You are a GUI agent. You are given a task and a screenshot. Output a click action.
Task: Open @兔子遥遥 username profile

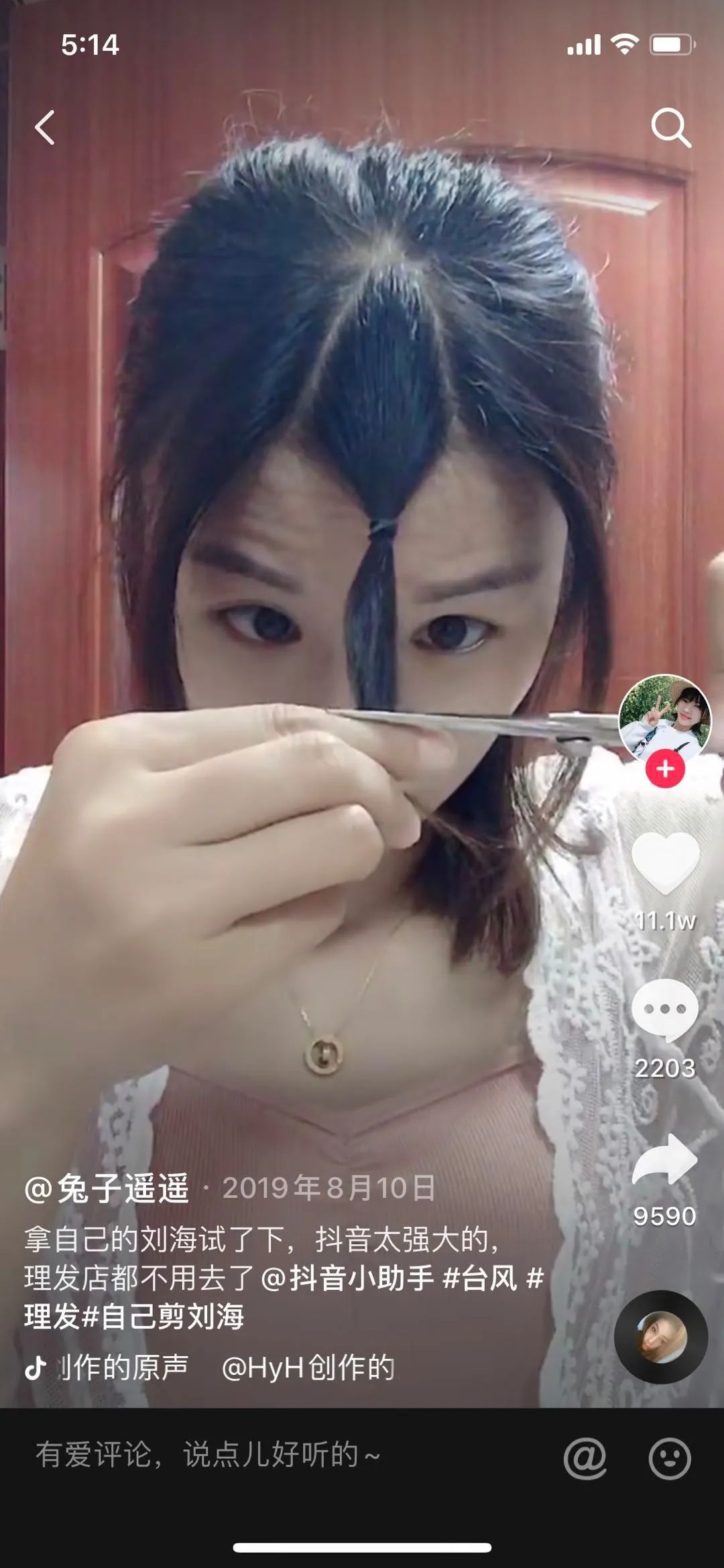click(x=107, y=1189)
